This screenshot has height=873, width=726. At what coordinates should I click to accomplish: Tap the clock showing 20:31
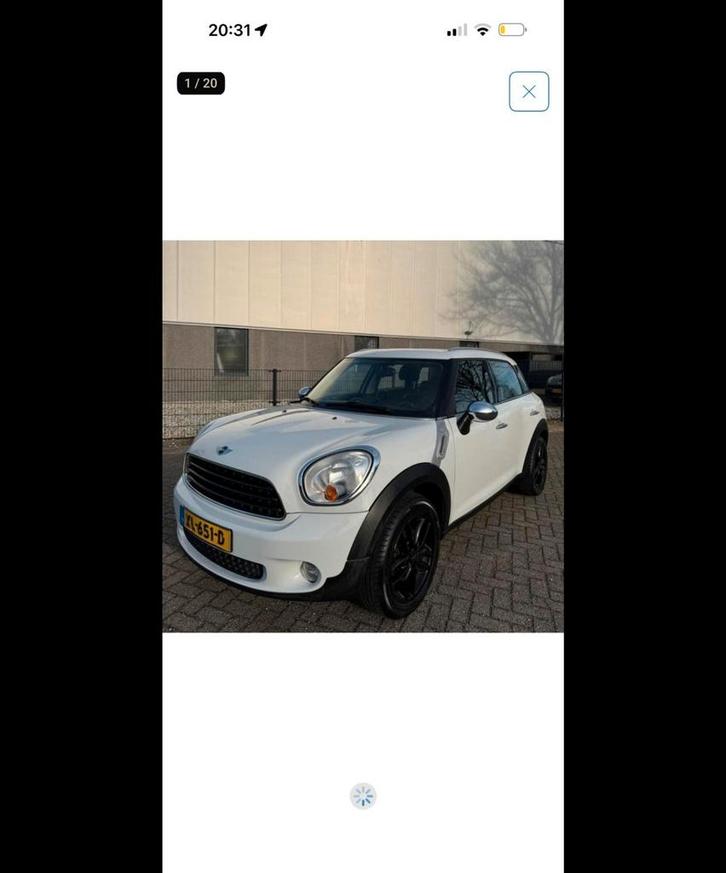tap(230, 29)
